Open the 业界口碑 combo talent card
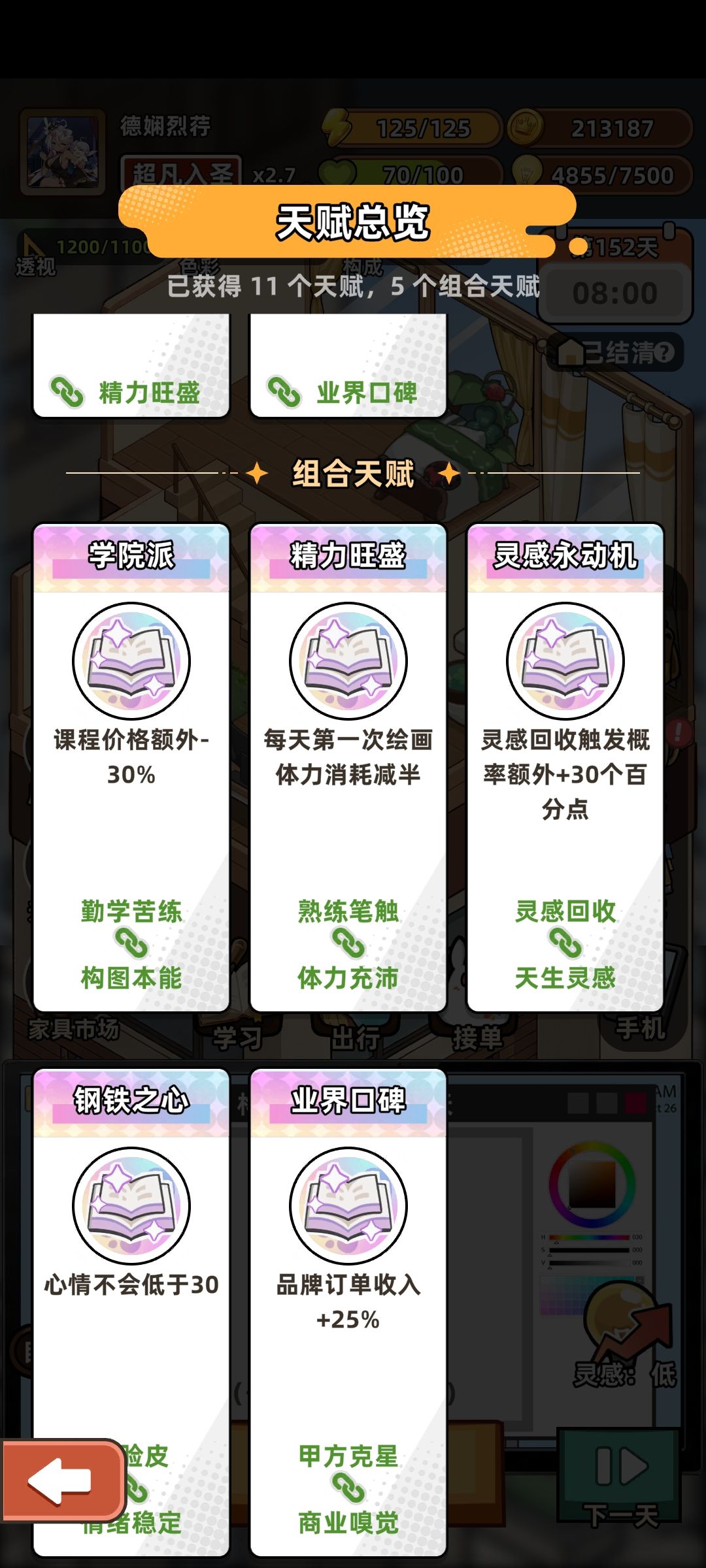This screenshot has height=1568, width=706. (348, 1313)
